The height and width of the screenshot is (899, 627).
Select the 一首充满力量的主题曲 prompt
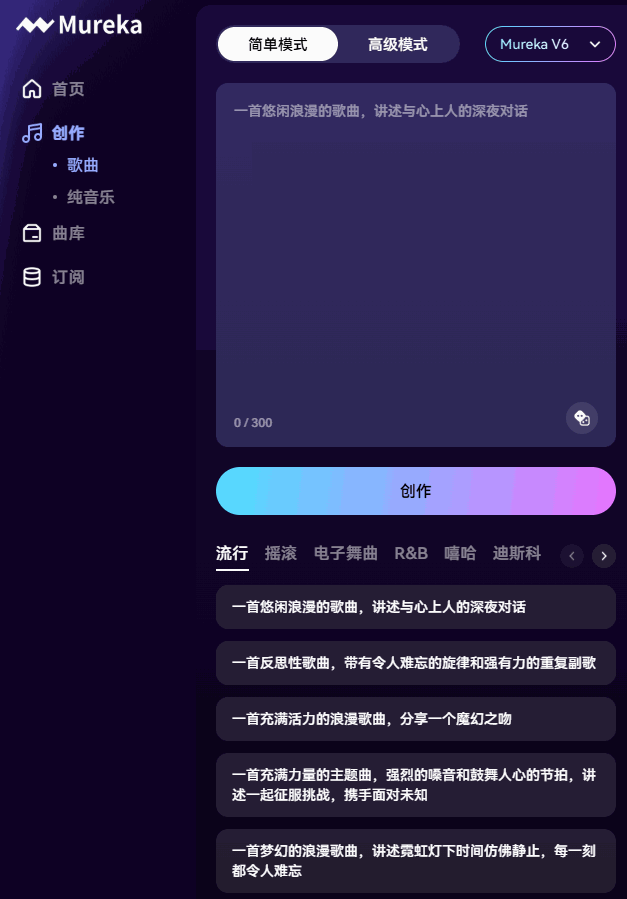point(415,785)
